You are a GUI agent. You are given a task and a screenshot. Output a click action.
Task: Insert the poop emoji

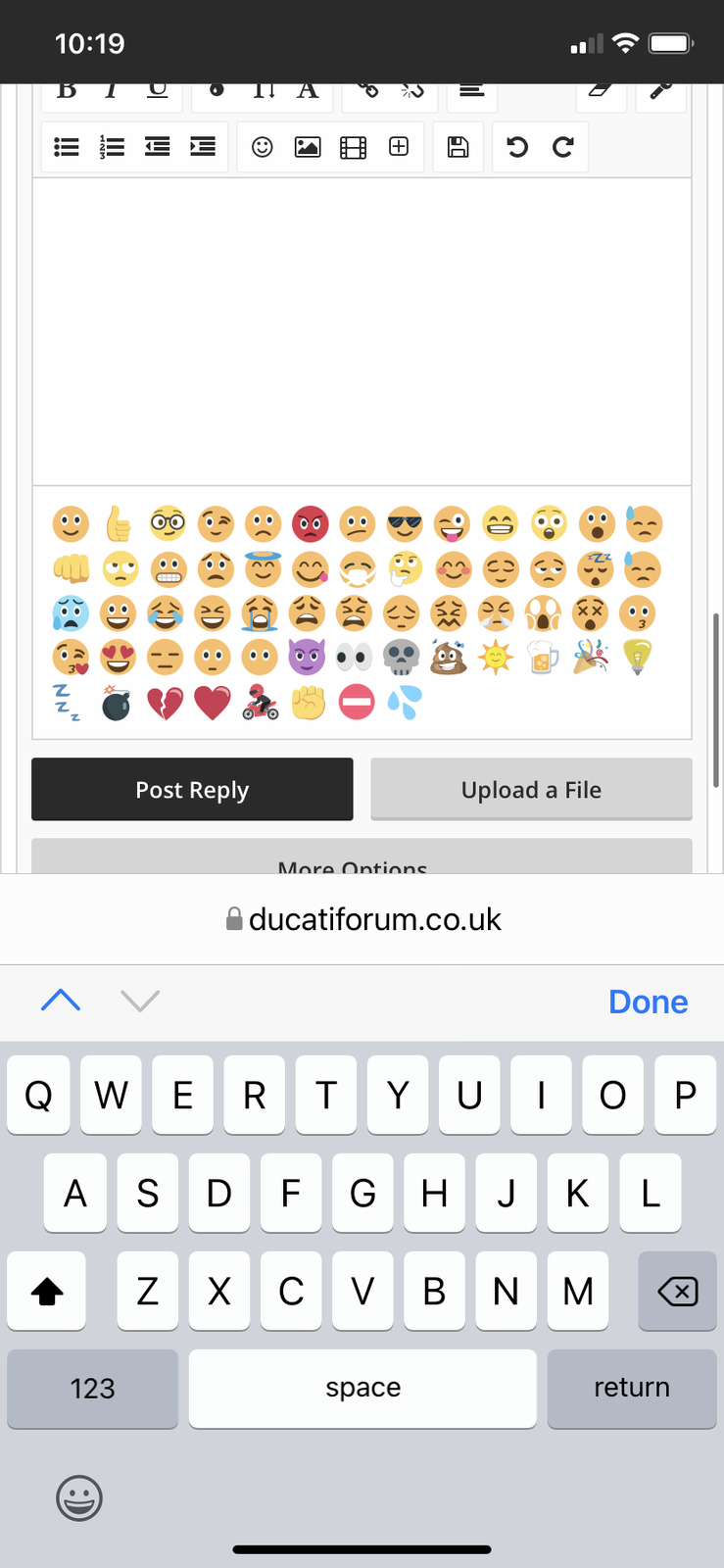pyautogui.click(x=449, y=658)
